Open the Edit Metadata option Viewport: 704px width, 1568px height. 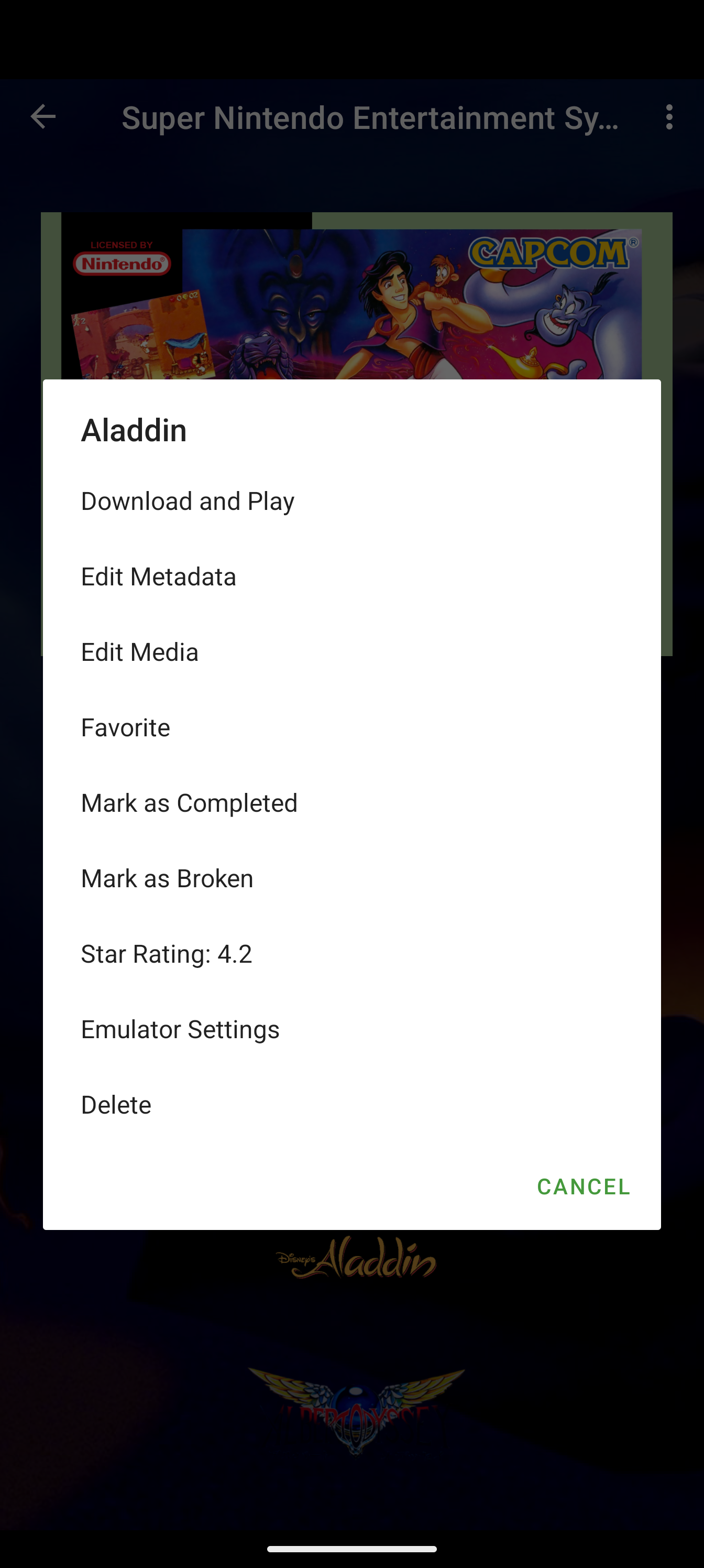click(351, 577)
